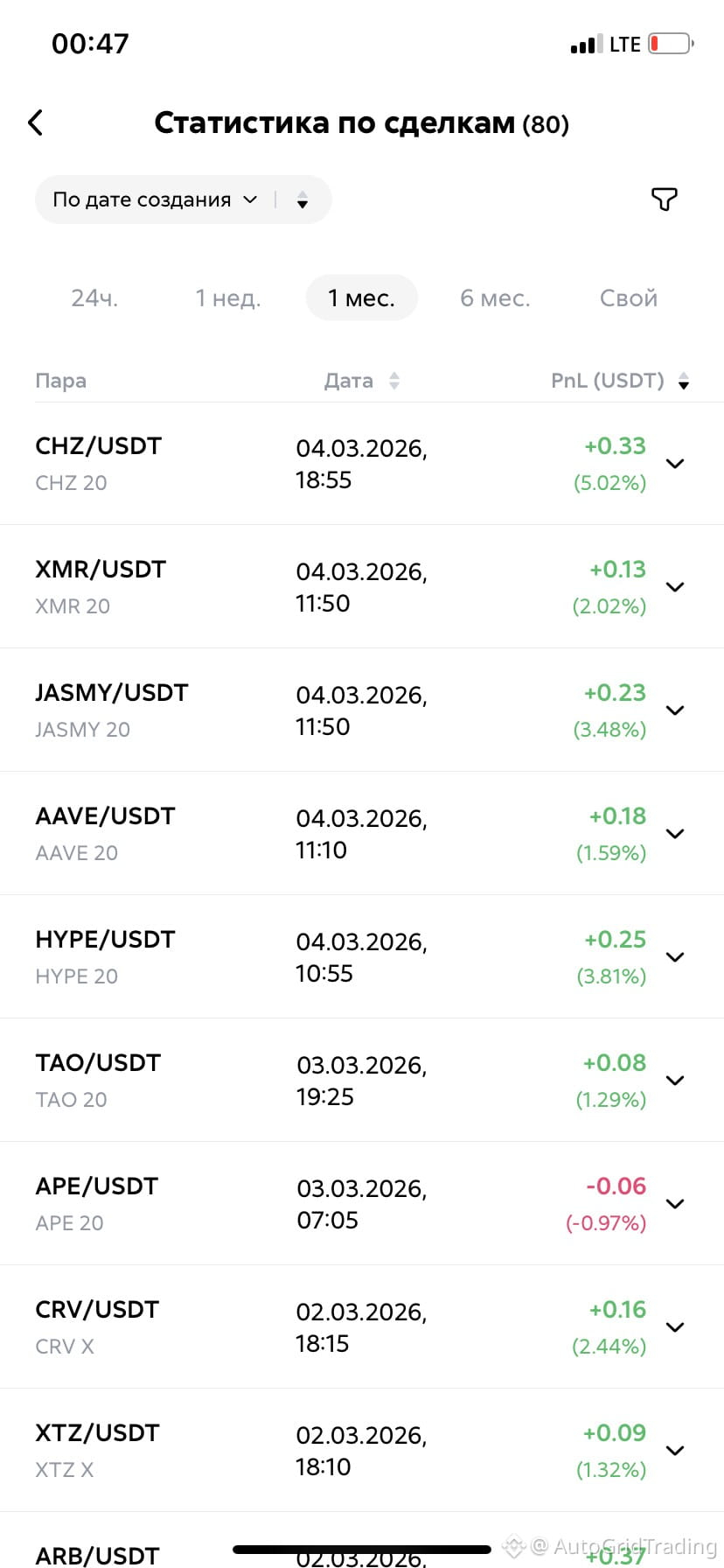Viewport: 724px width, 1568px height.
Task: Sort trades by PnL (USDT) column
Action: 620,381
